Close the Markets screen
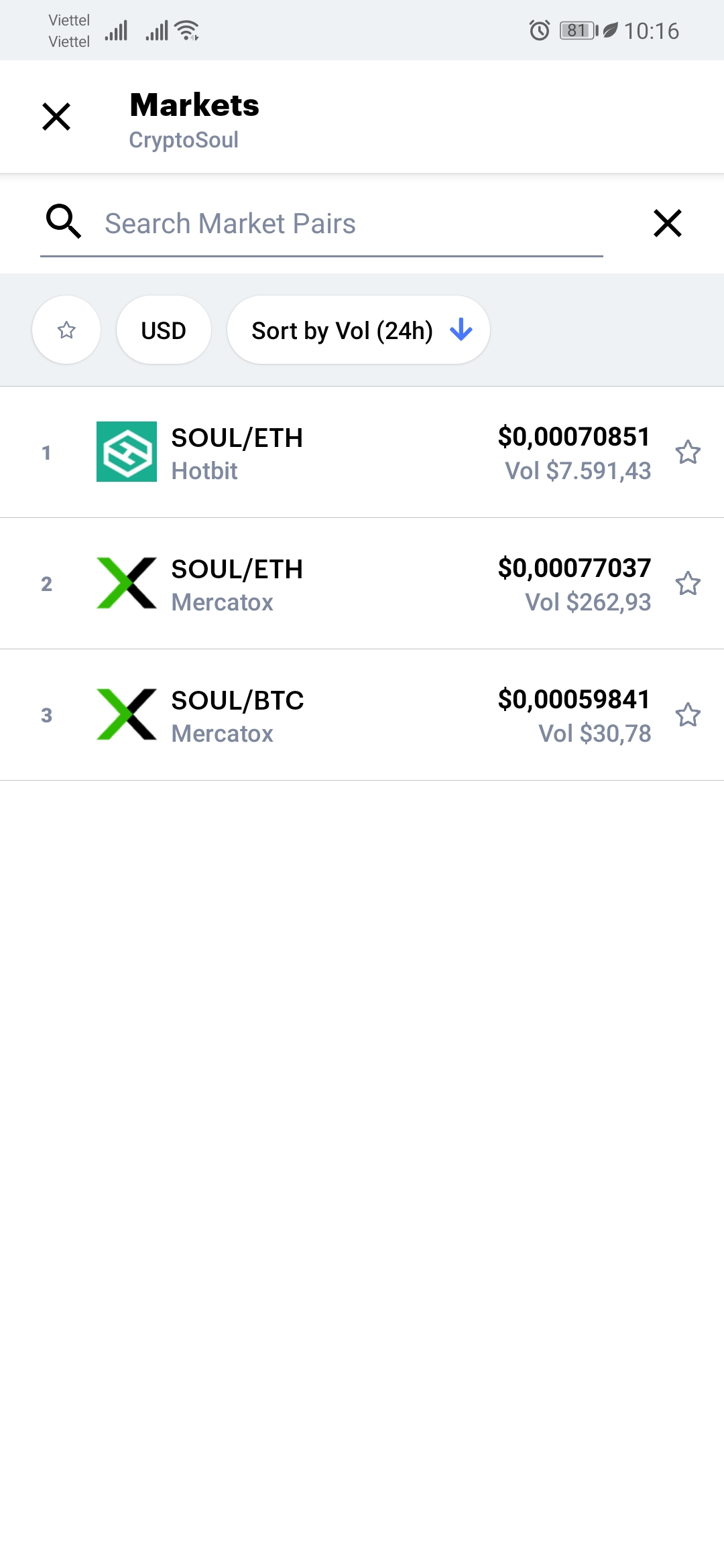This screenshot has height=1568, width=724. pos(56,117)
